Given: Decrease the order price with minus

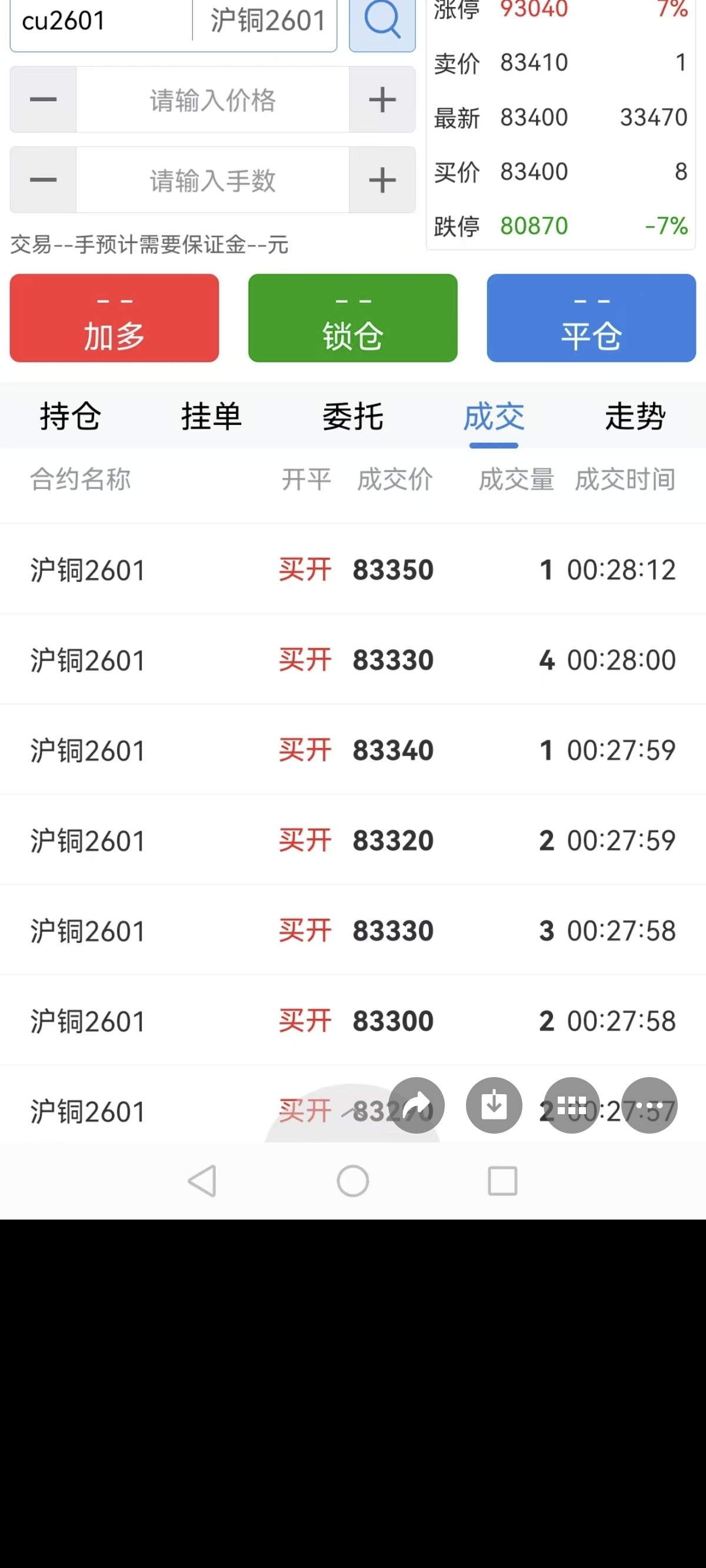Looking at the screenshot, I should [43, 99].
